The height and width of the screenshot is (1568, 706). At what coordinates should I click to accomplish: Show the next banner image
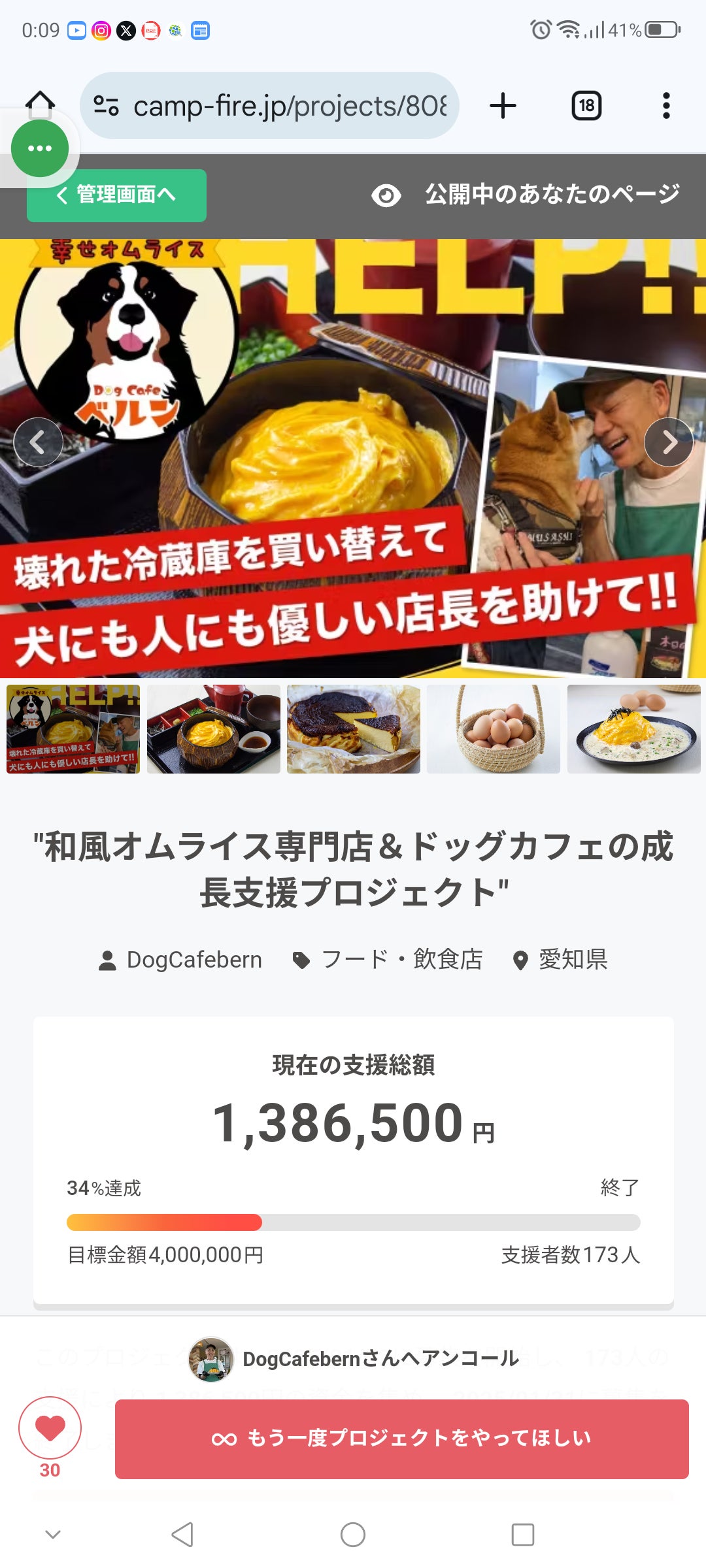tap(668, 442)
